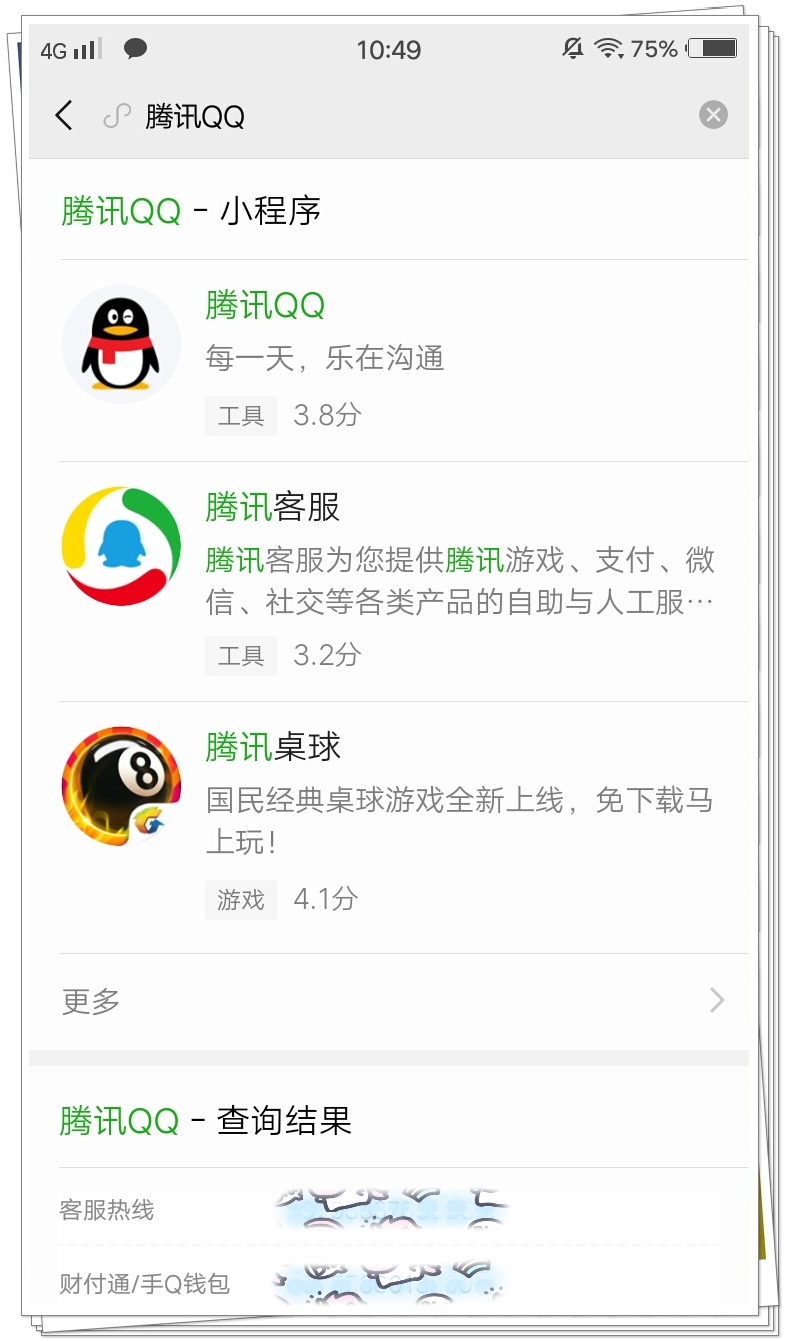Tap the 游戏 category tag under 腾讯桌球
Image resolution: width=790 pixels, height=1341 pixels.
(240, 900)
